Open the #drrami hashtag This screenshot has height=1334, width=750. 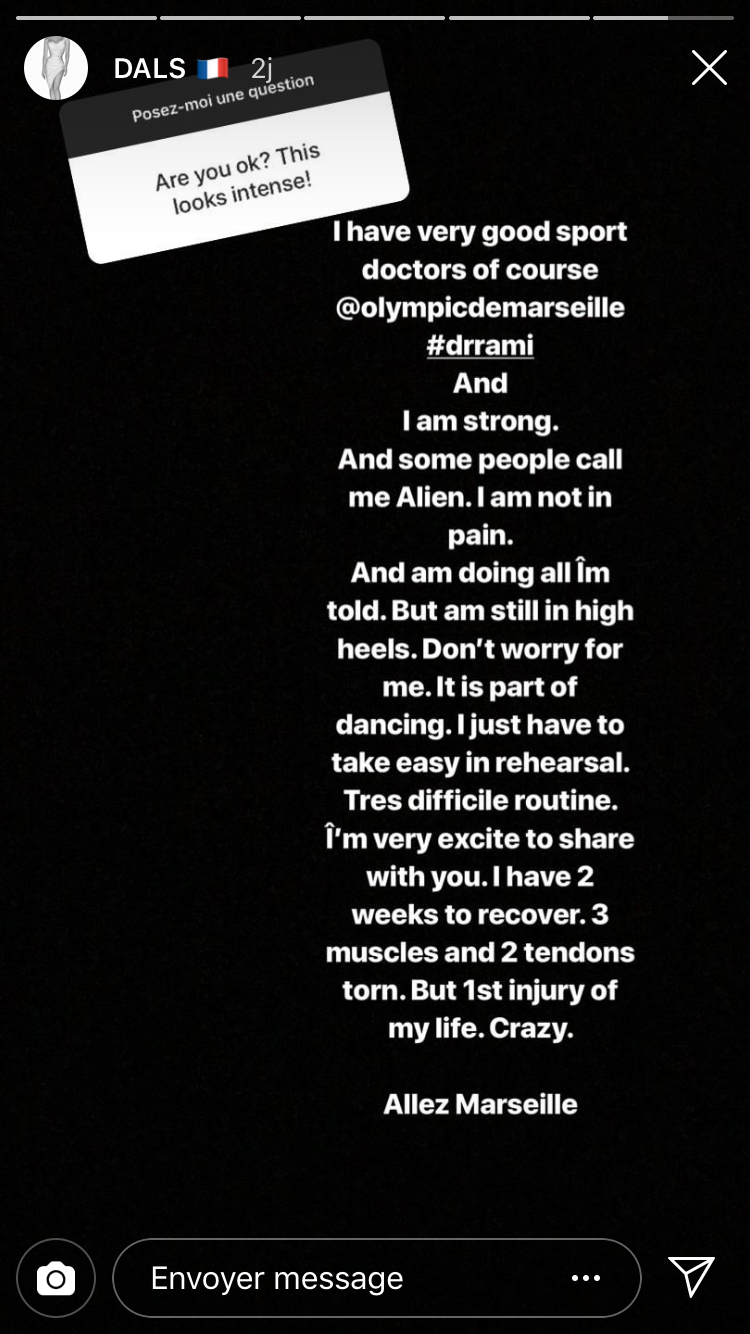480,345
